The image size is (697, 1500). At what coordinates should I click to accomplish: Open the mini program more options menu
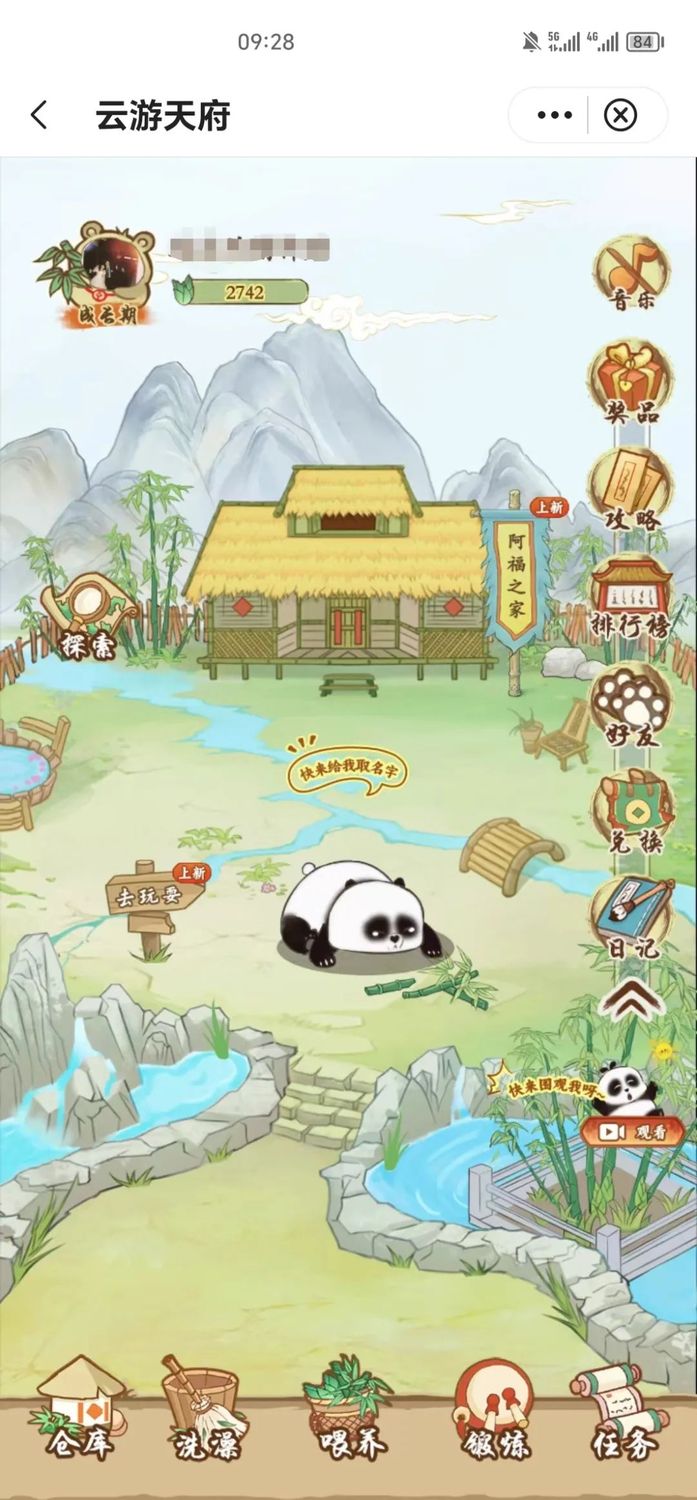click(x=554, y=116)
